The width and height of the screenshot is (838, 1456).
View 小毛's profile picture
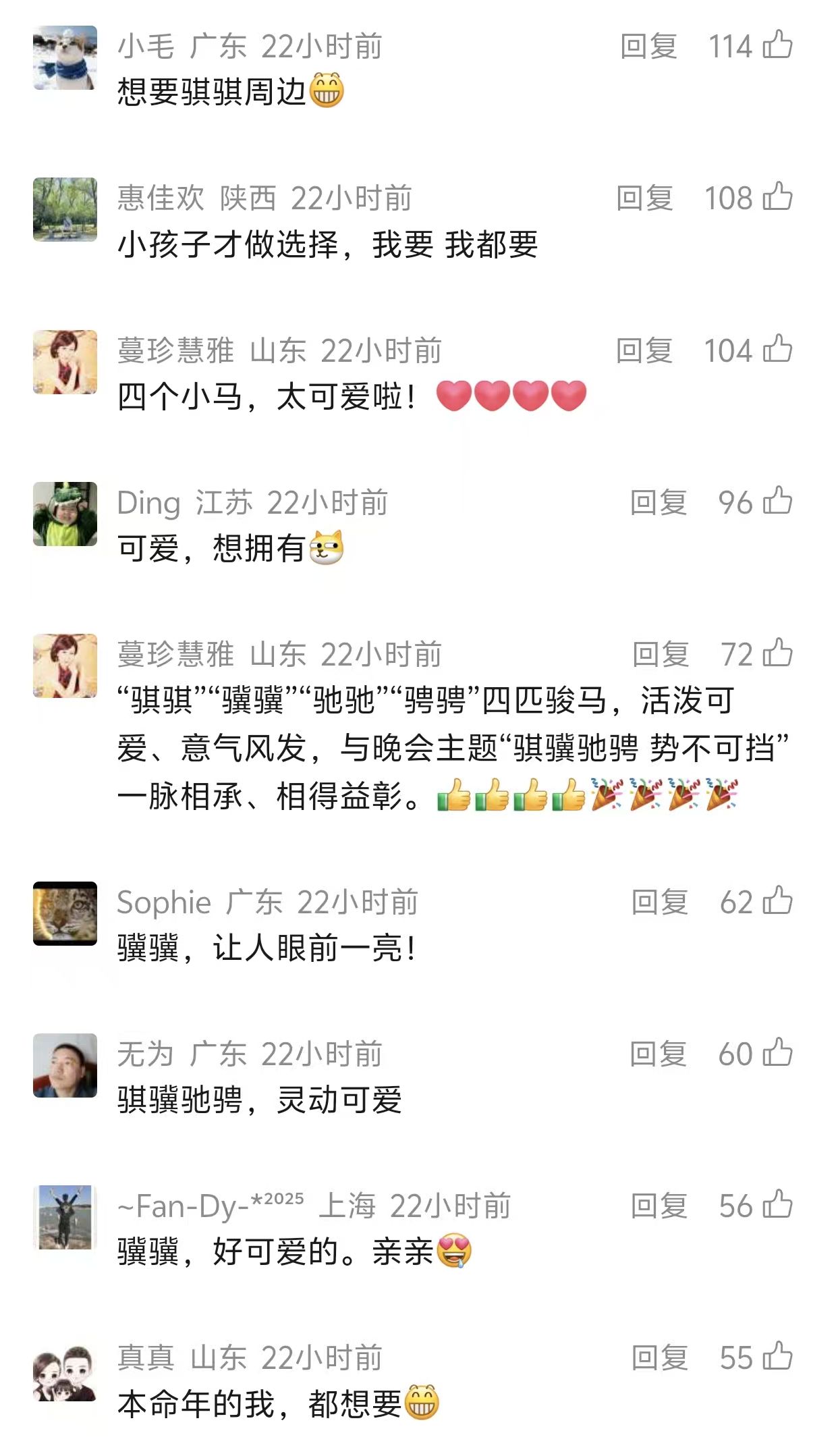pos(65,57)
